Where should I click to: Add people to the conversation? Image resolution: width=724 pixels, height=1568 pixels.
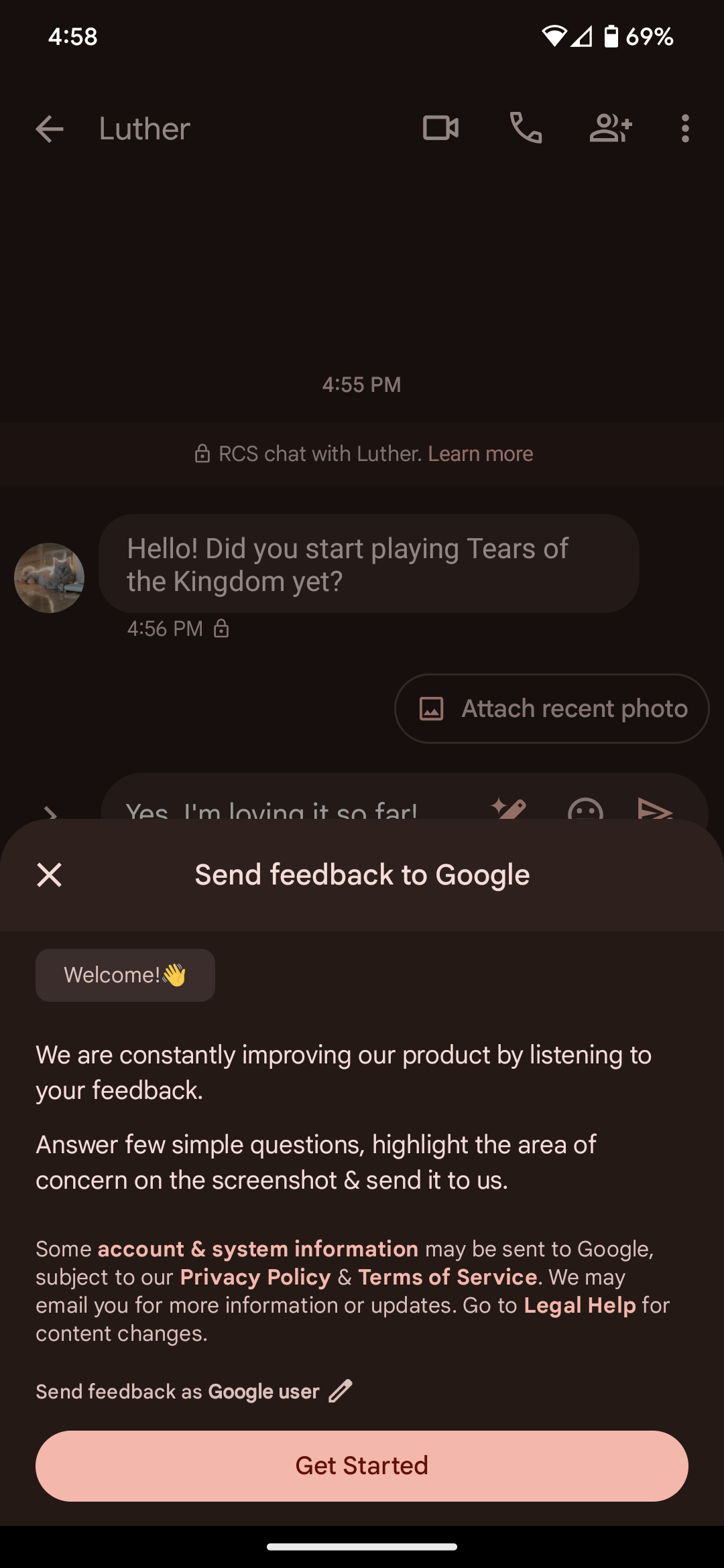point(610,128)
